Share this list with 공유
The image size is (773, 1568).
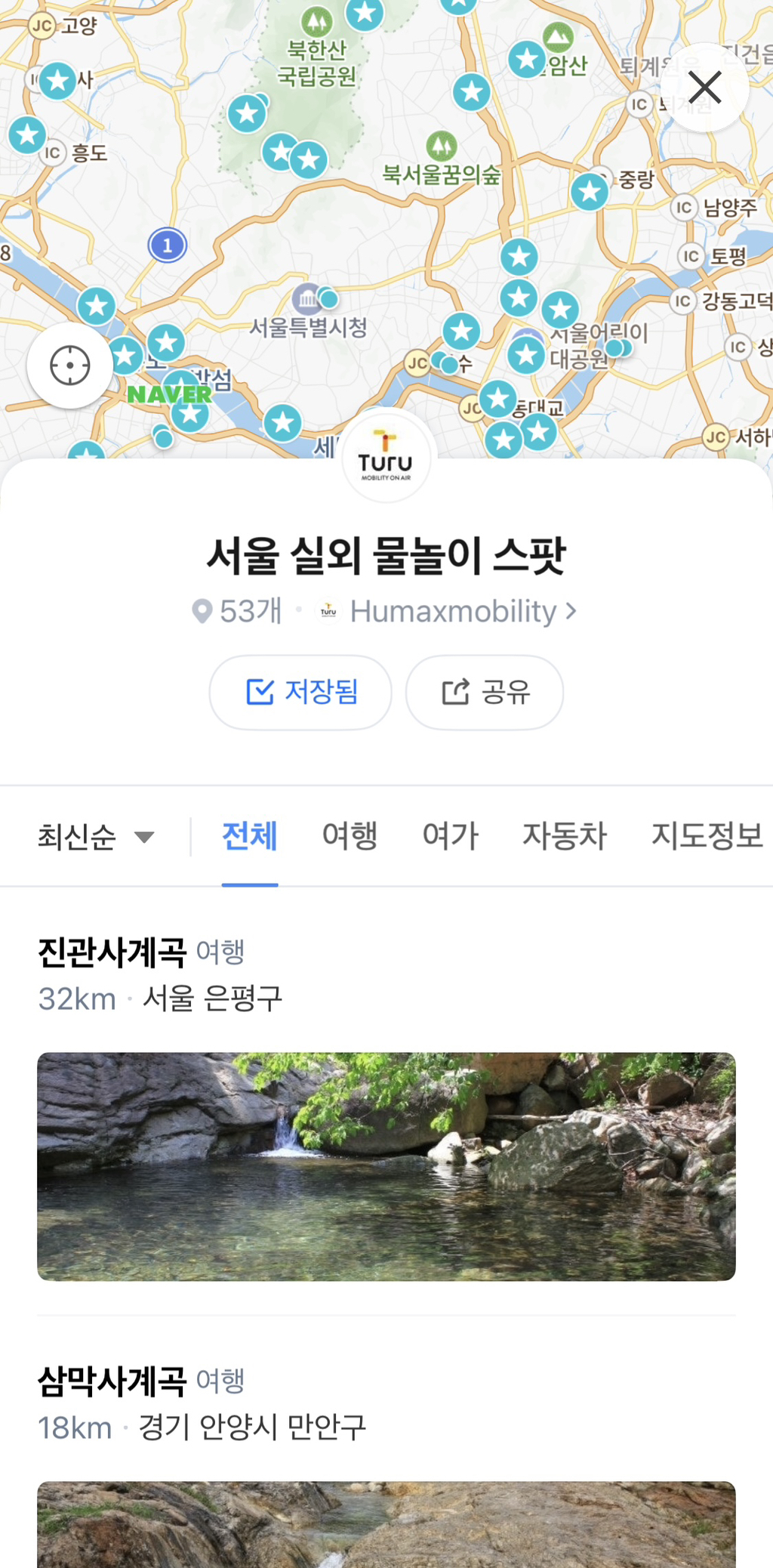click(485, 692)
